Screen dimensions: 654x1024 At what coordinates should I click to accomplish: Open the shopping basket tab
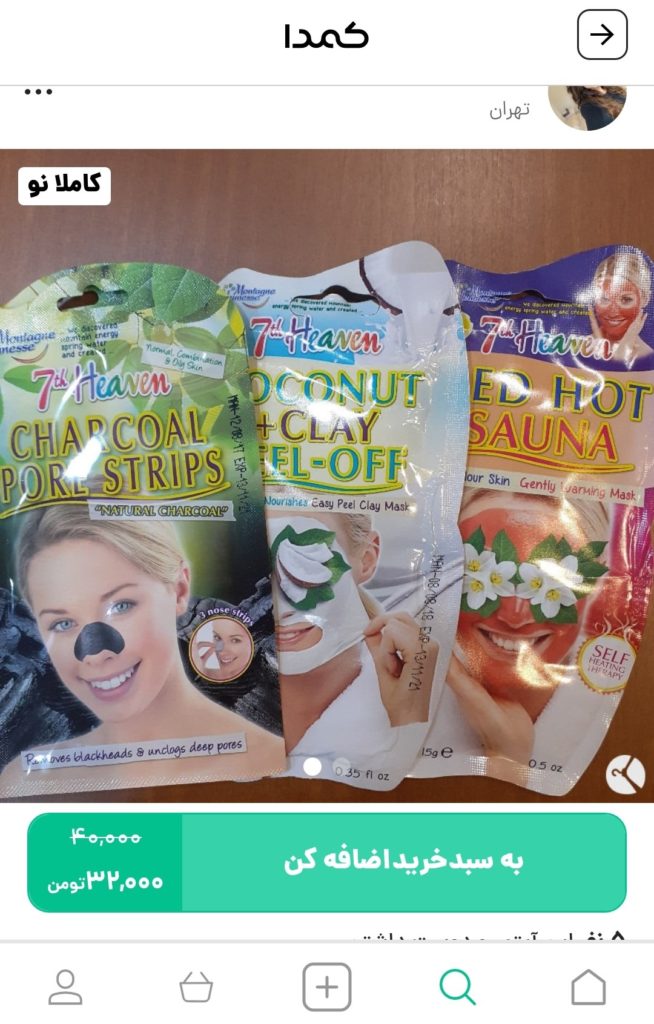tap(196, 987)
